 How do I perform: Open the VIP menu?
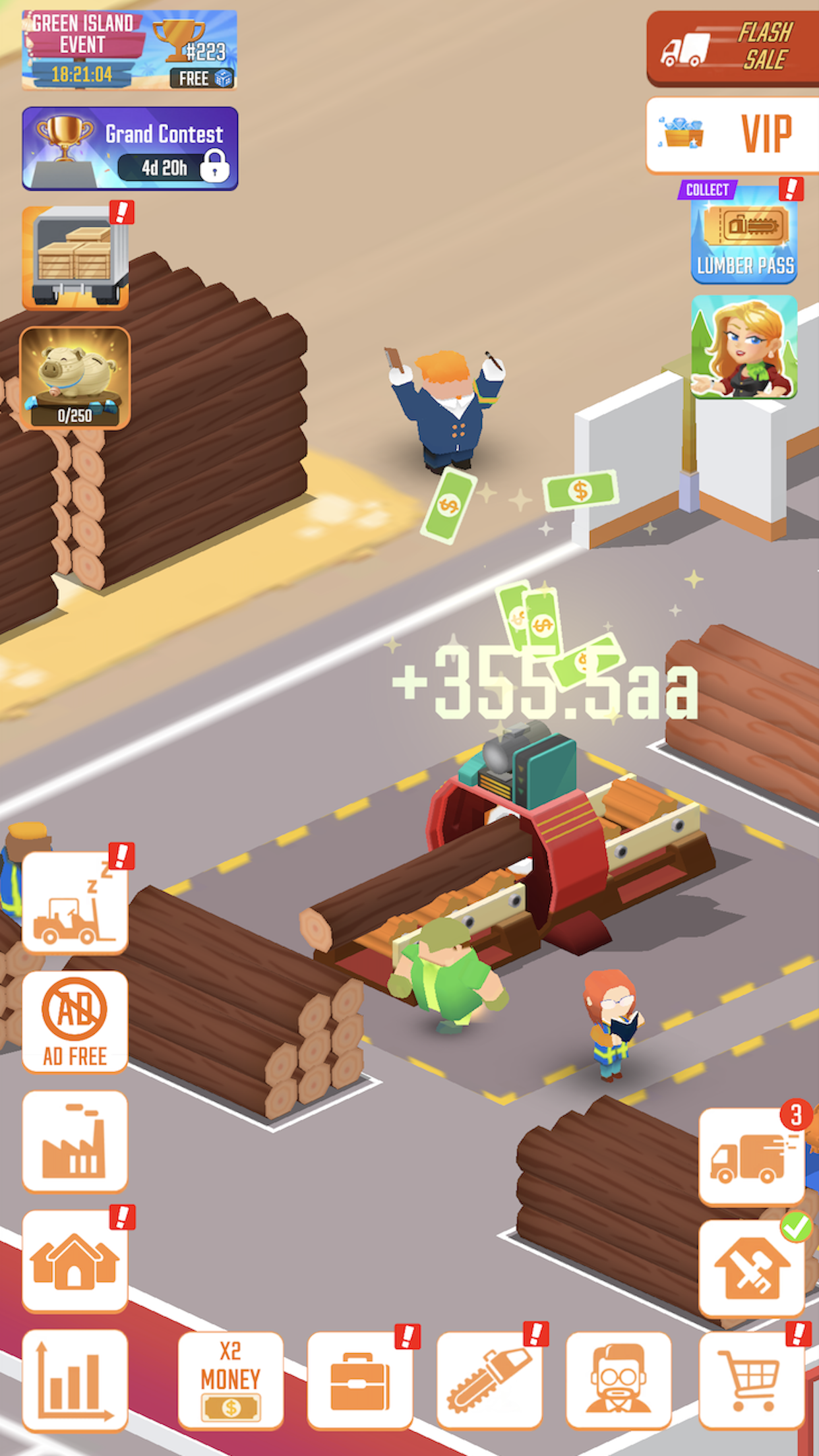pyautogui.click(x=732, y=135)
